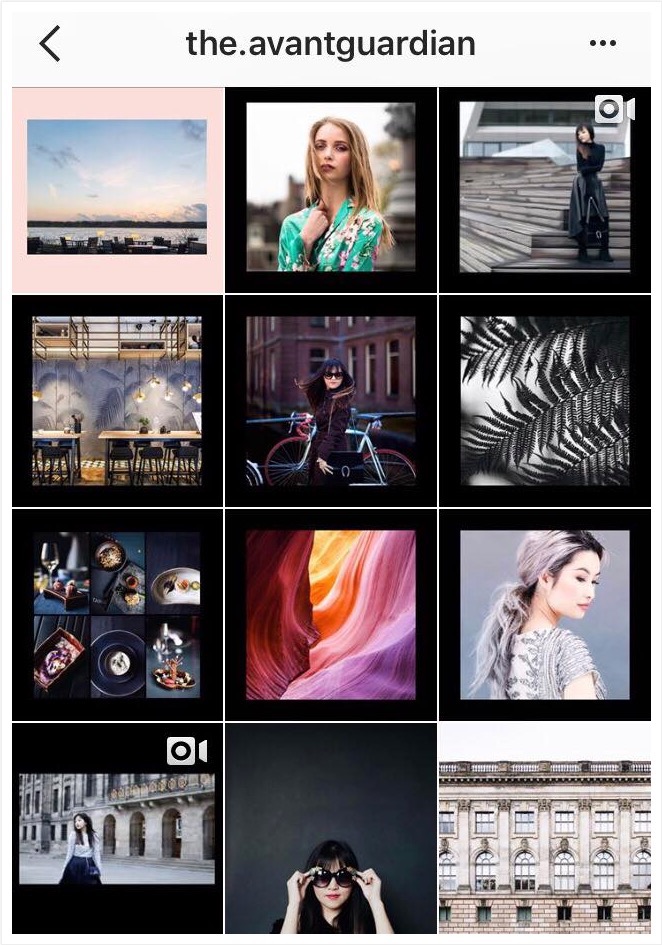Open the video post on wooden steps
Image resolution: width=662 pixels, height=945 pixels.
(545, 189)
